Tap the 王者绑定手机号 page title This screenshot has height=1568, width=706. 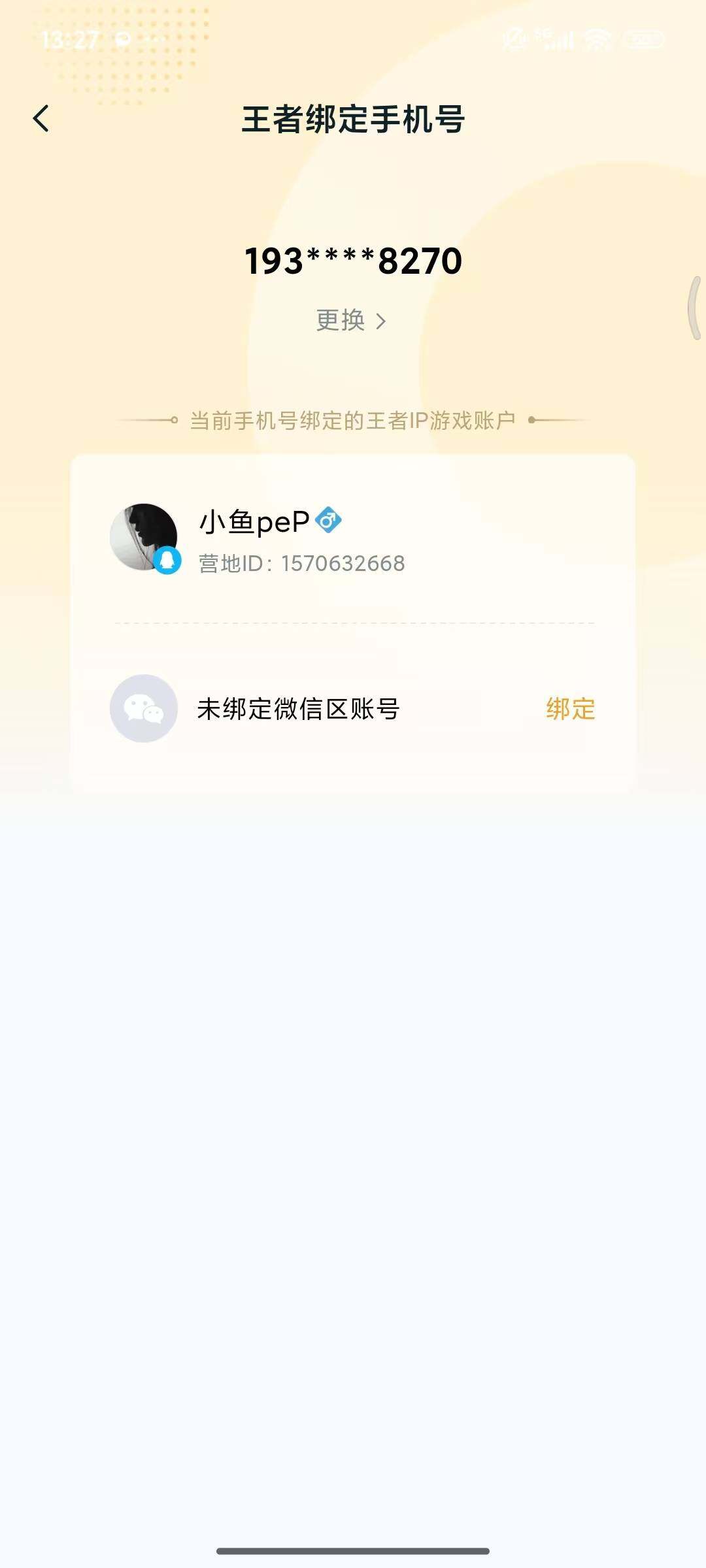pos(353,120)
